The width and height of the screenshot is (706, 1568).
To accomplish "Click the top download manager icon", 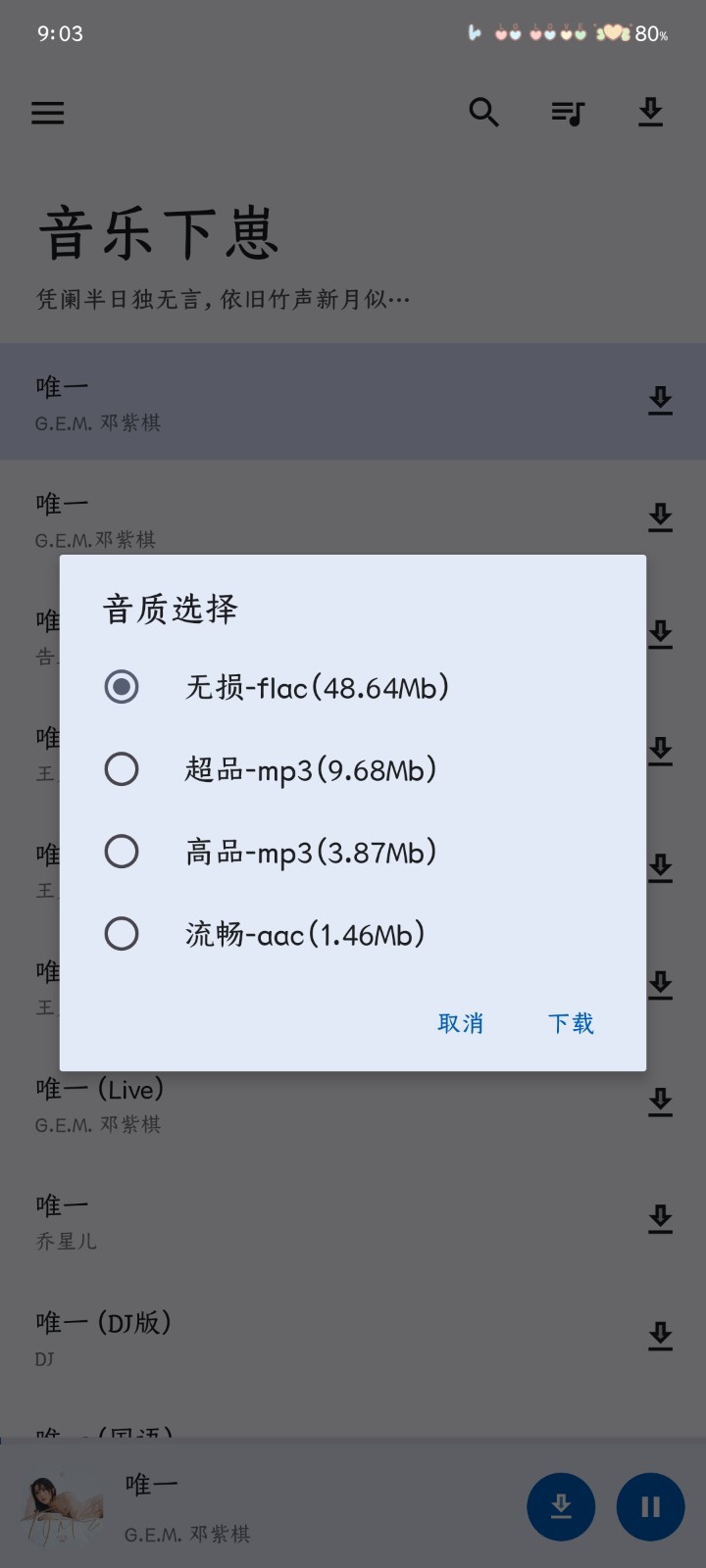I will (x=651, y=113).
